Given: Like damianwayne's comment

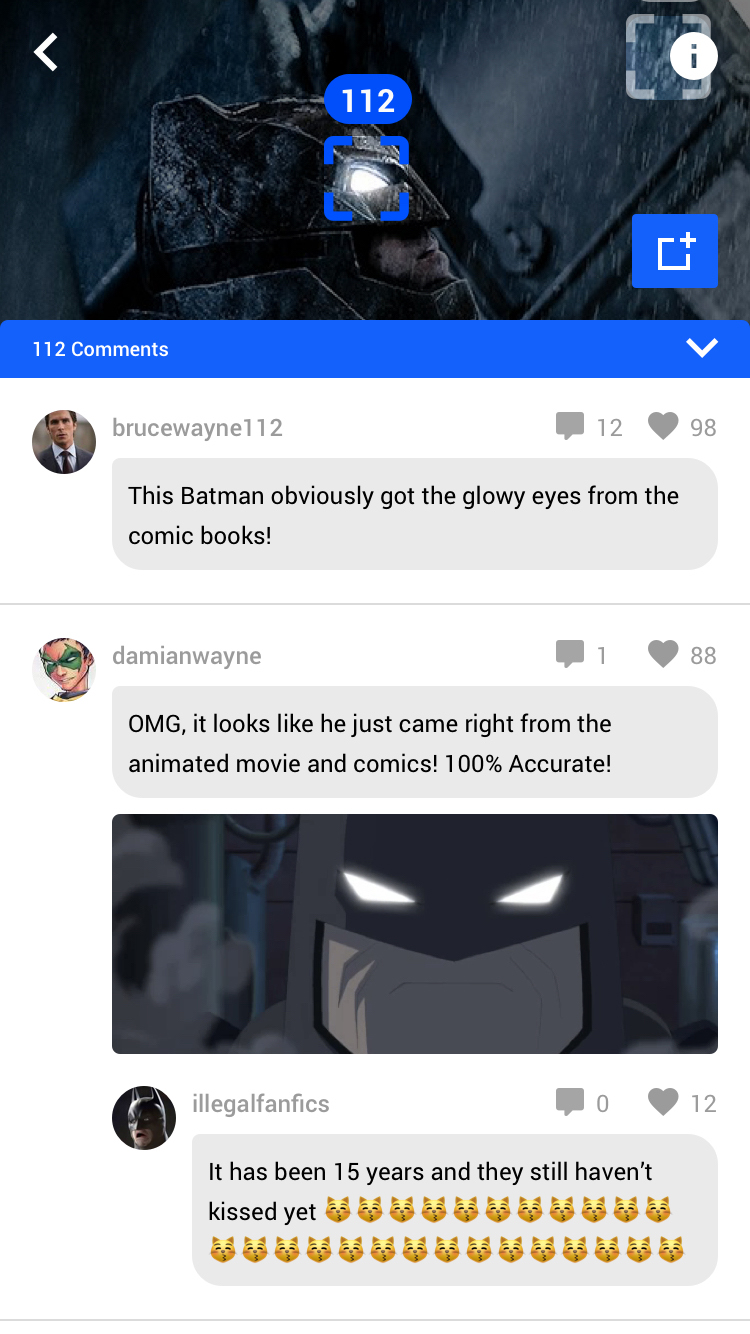Looking at the screenshot, I should pos(663,655).
